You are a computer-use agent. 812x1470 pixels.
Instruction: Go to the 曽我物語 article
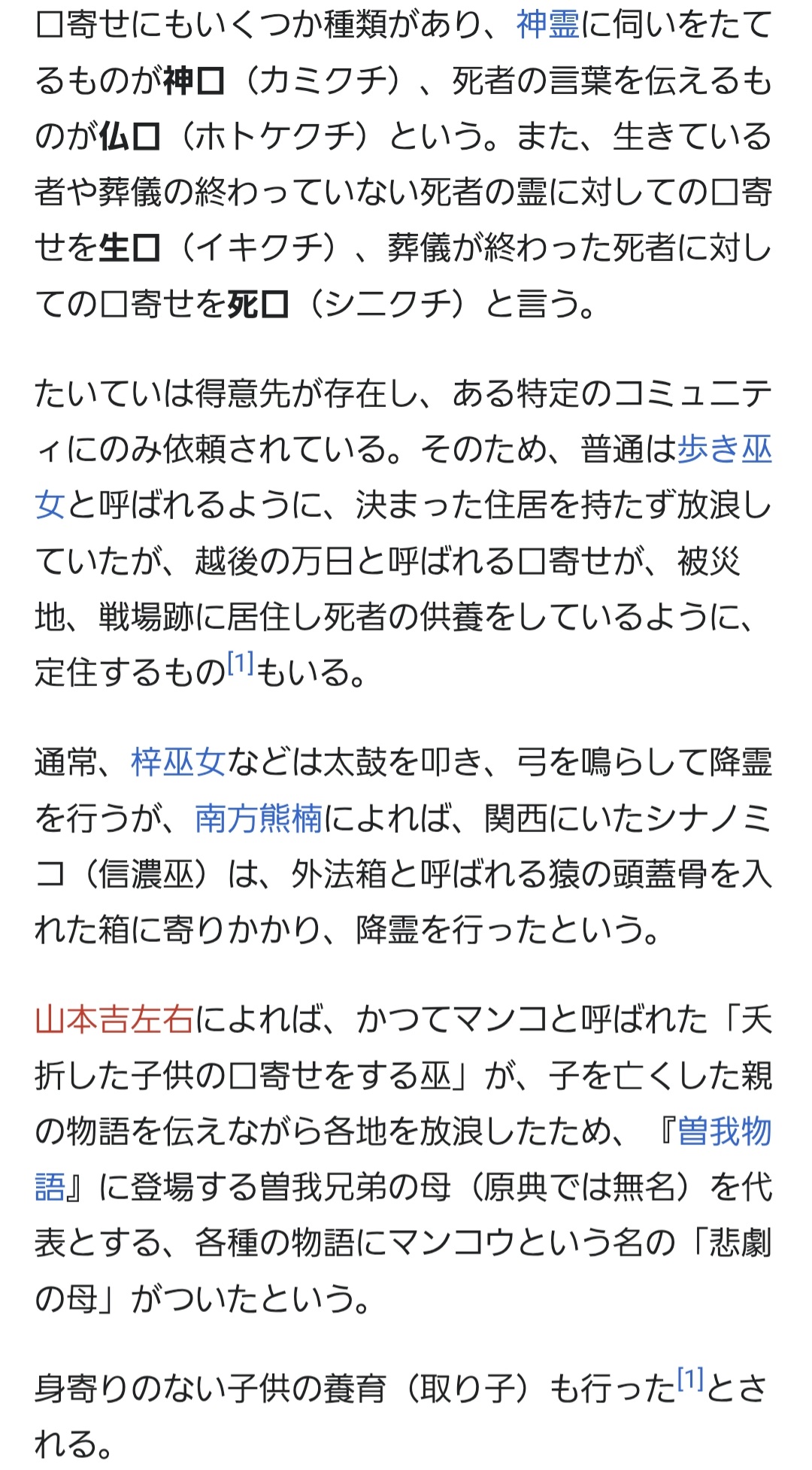click(724, 1132)
